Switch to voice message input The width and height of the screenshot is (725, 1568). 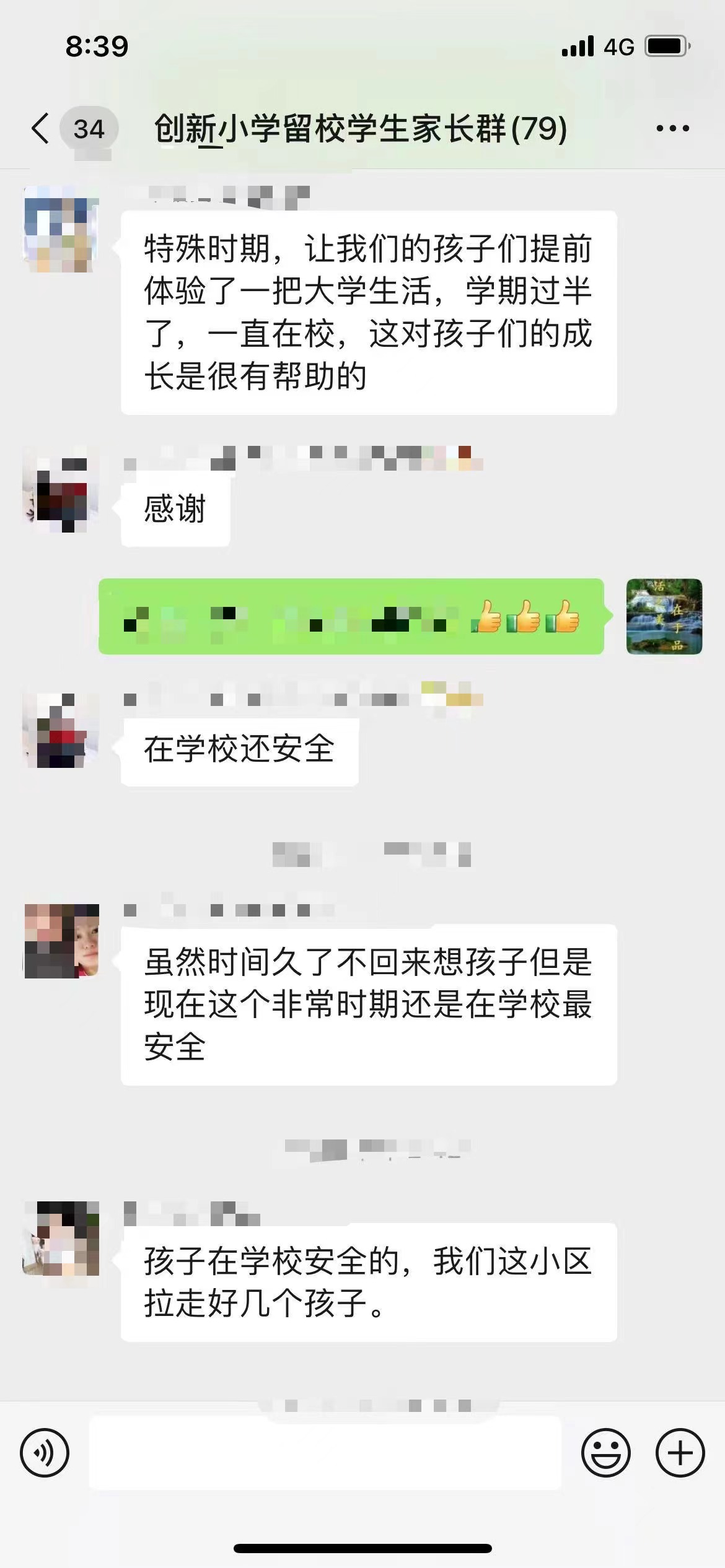pyautogui.click(x=45, y=1453)
